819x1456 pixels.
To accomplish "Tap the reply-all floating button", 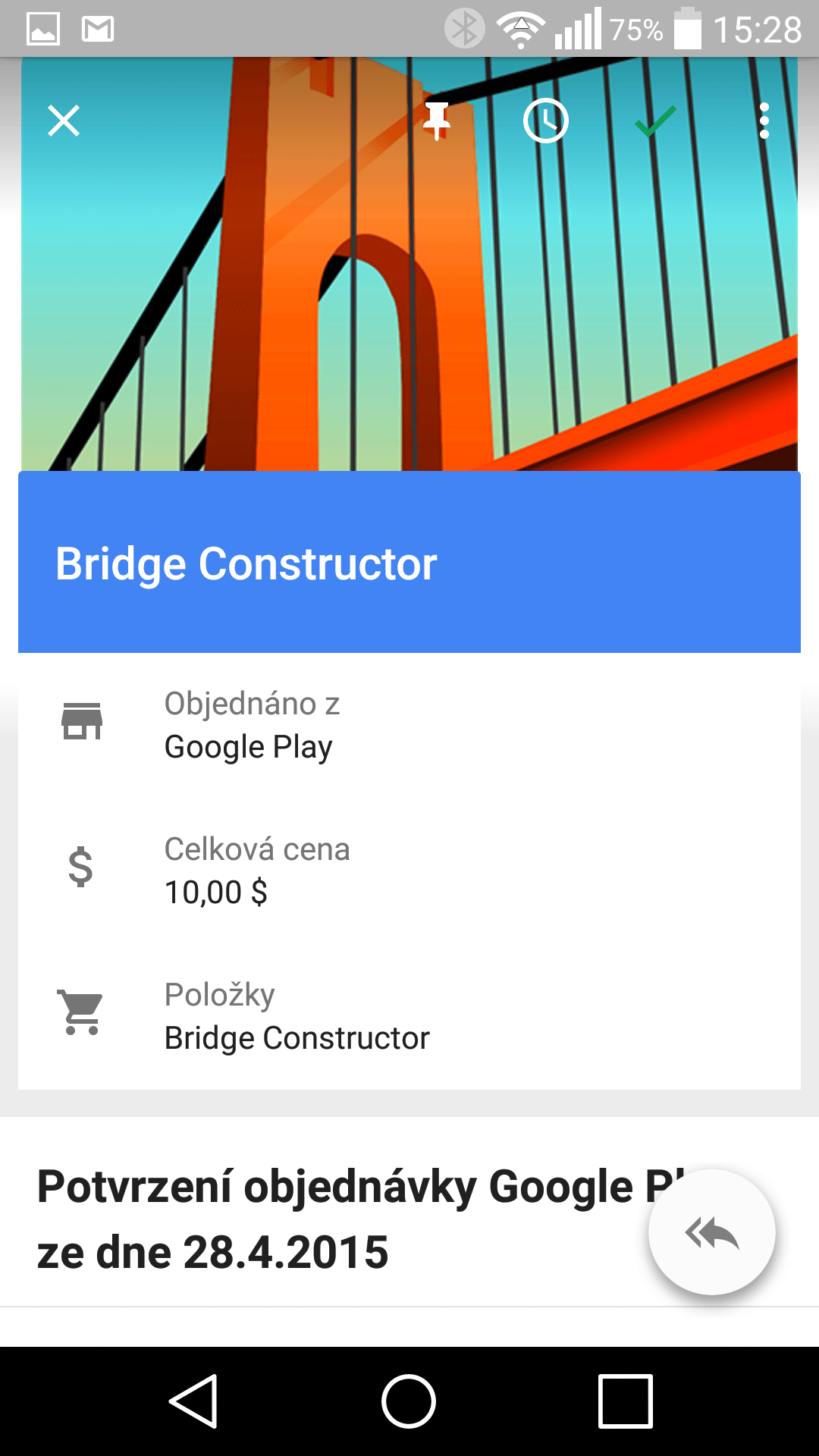I will 711,1233.
